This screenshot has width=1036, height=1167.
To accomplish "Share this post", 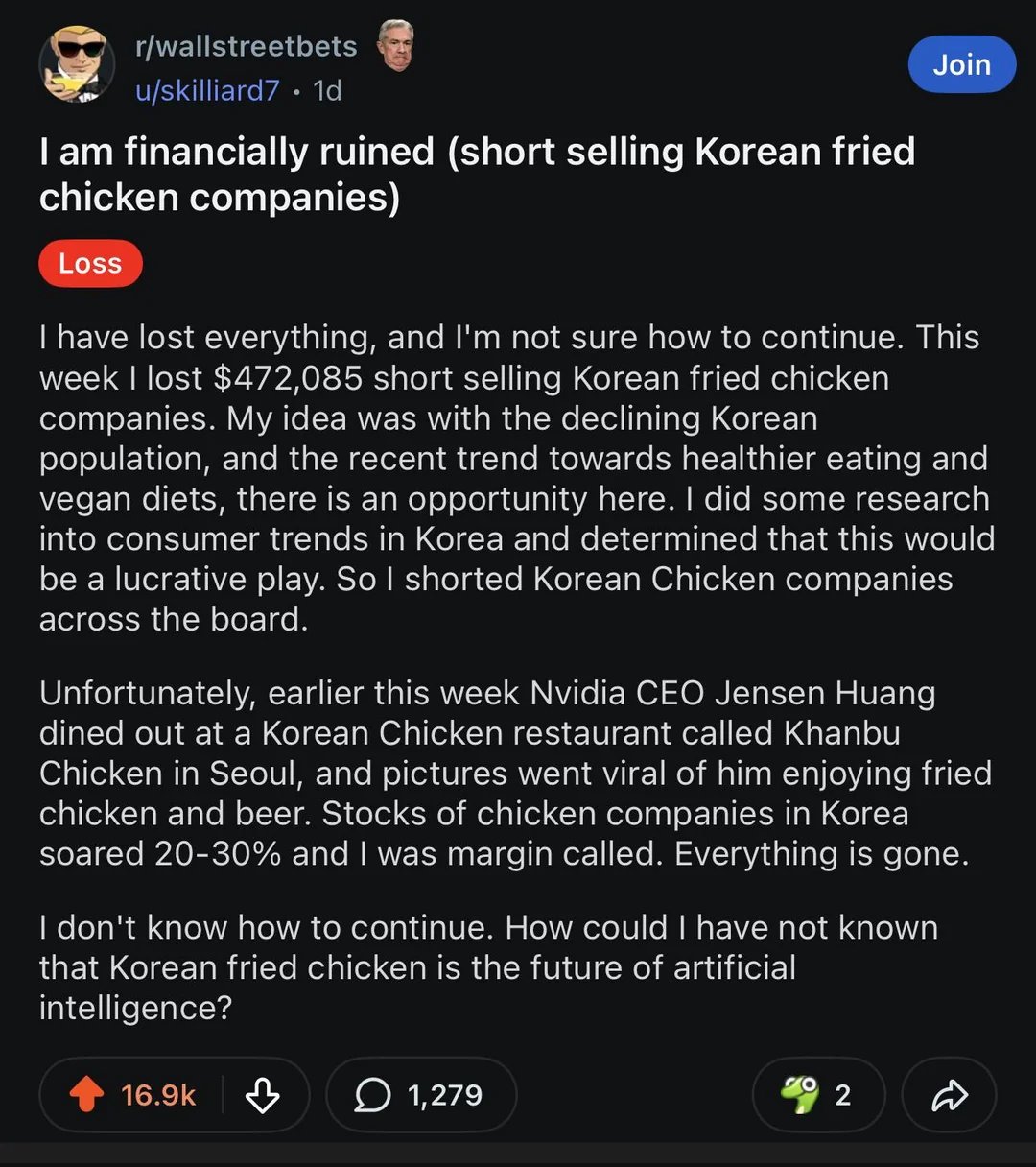I will (949, 1095).
